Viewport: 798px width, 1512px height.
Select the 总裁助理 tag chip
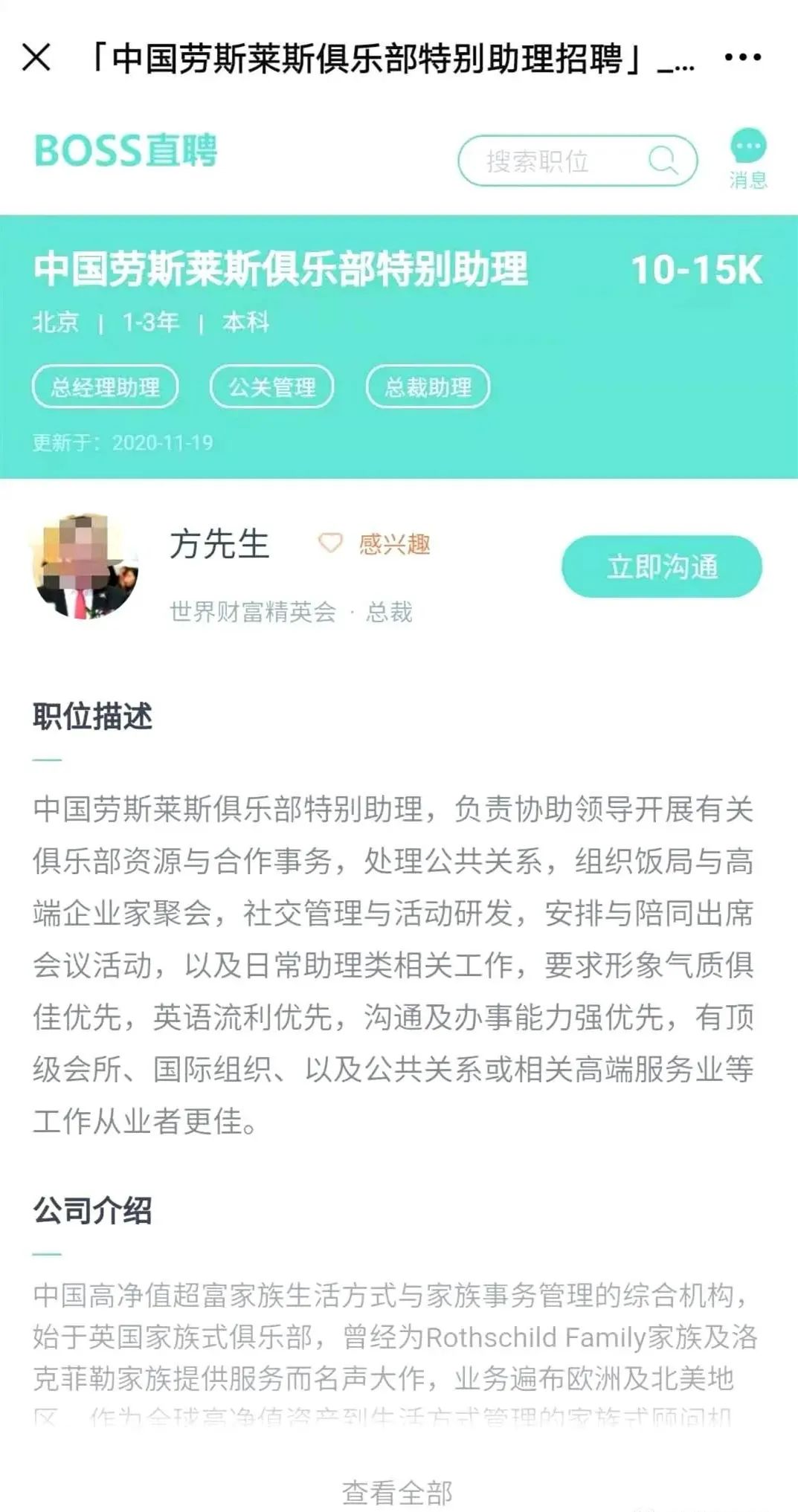428,387
